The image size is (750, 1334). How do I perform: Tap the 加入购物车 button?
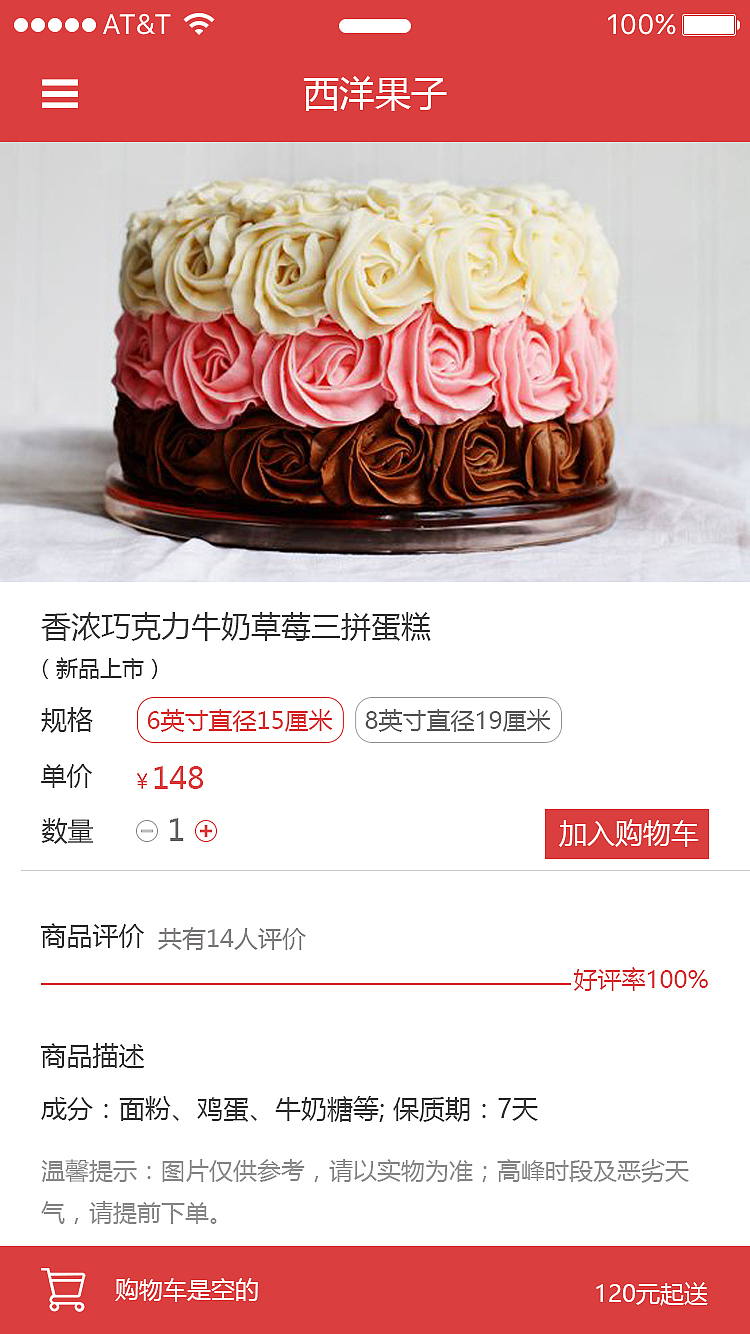coord(627,833)
